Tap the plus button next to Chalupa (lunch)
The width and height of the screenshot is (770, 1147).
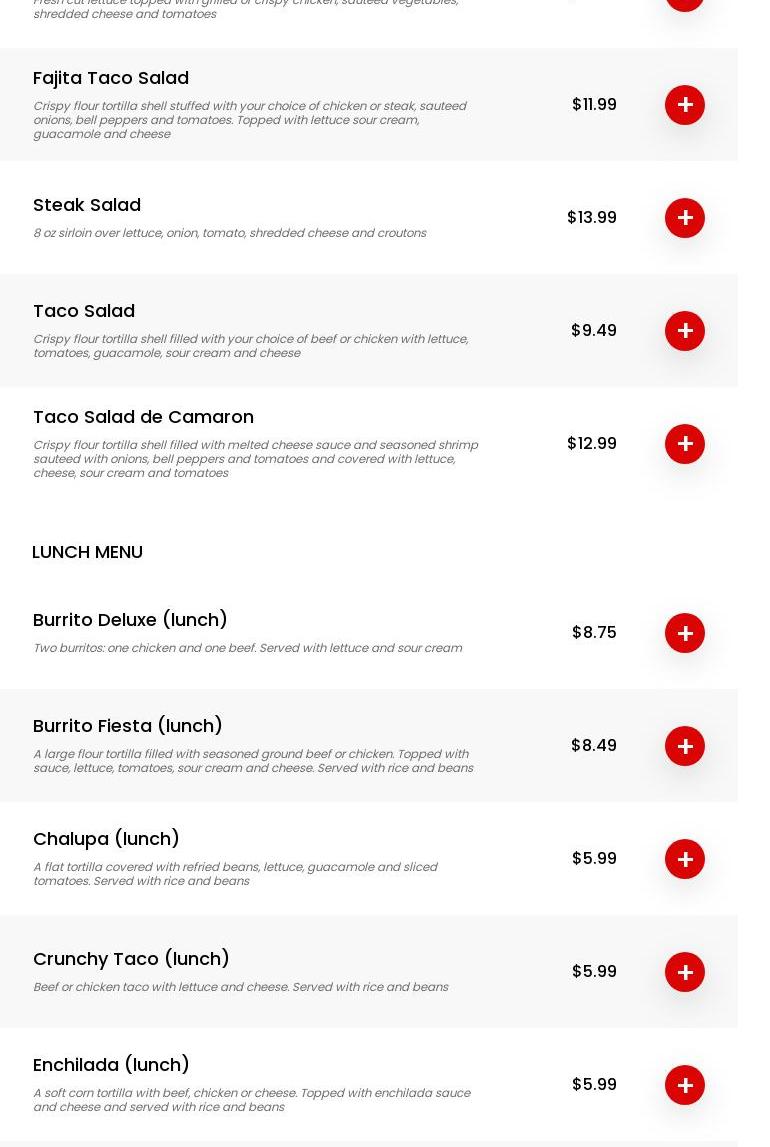[685, 859]
